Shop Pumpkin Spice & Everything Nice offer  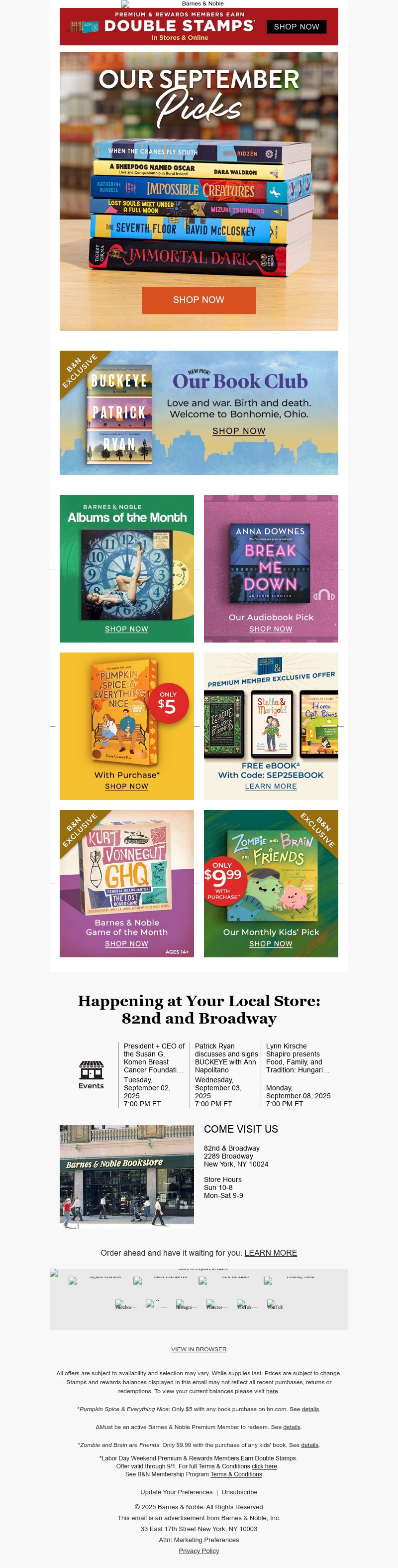126,786
